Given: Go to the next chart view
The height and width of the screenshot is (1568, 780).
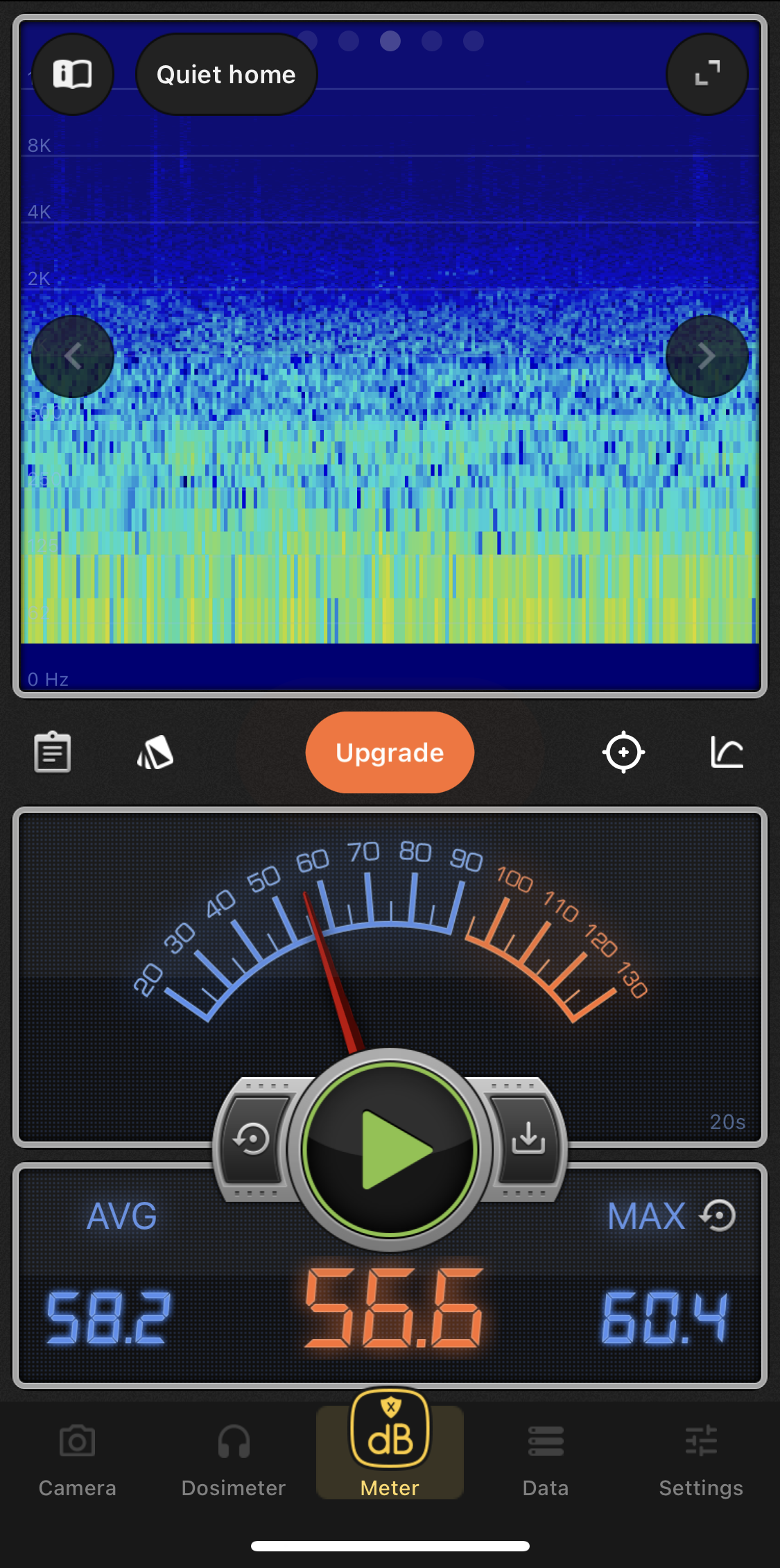Looking at the screenshot, I should point(707,356).
